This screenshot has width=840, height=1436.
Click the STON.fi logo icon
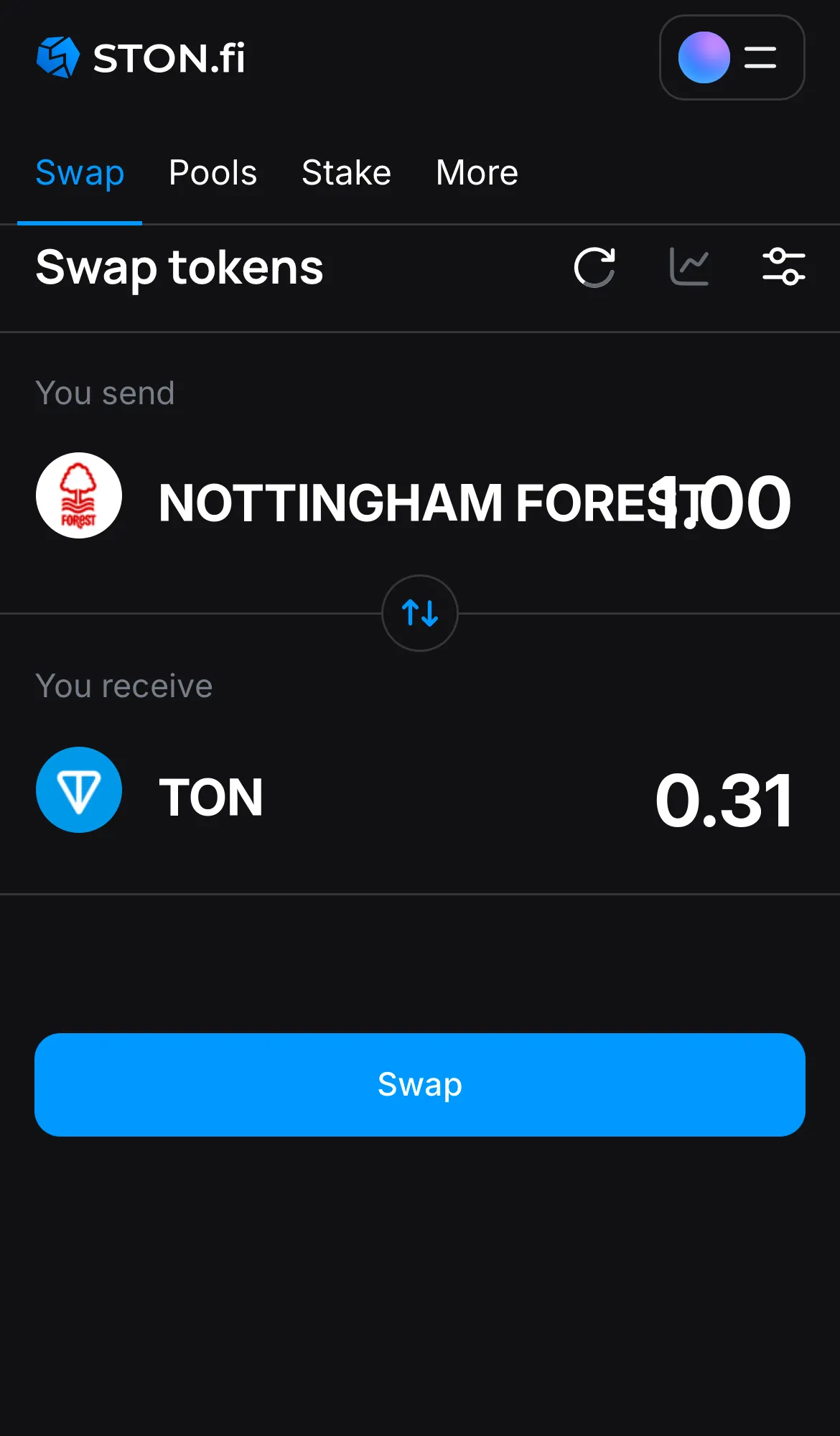[59, 57]
